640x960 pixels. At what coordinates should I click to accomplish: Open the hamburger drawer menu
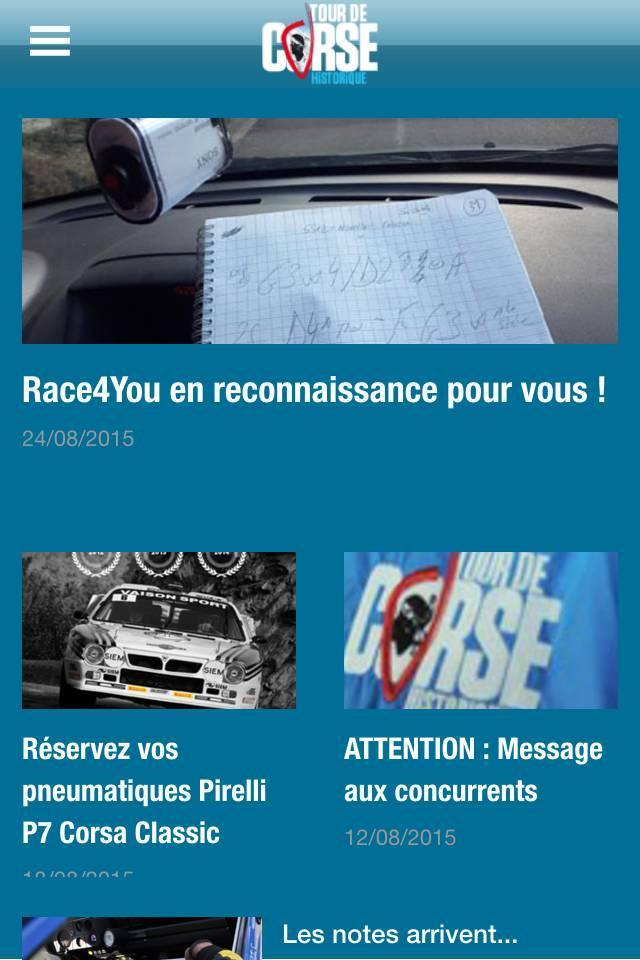50,42
